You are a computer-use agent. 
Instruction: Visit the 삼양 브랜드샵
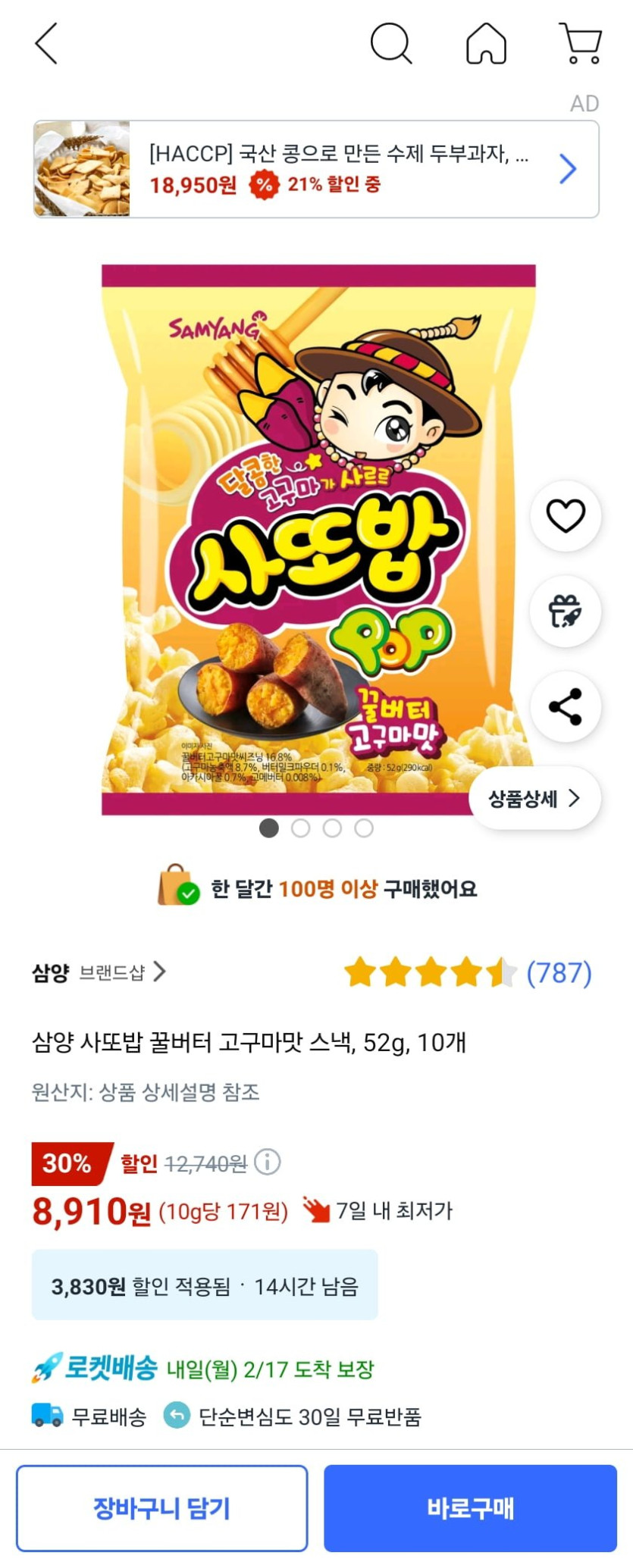pos(99,972)
